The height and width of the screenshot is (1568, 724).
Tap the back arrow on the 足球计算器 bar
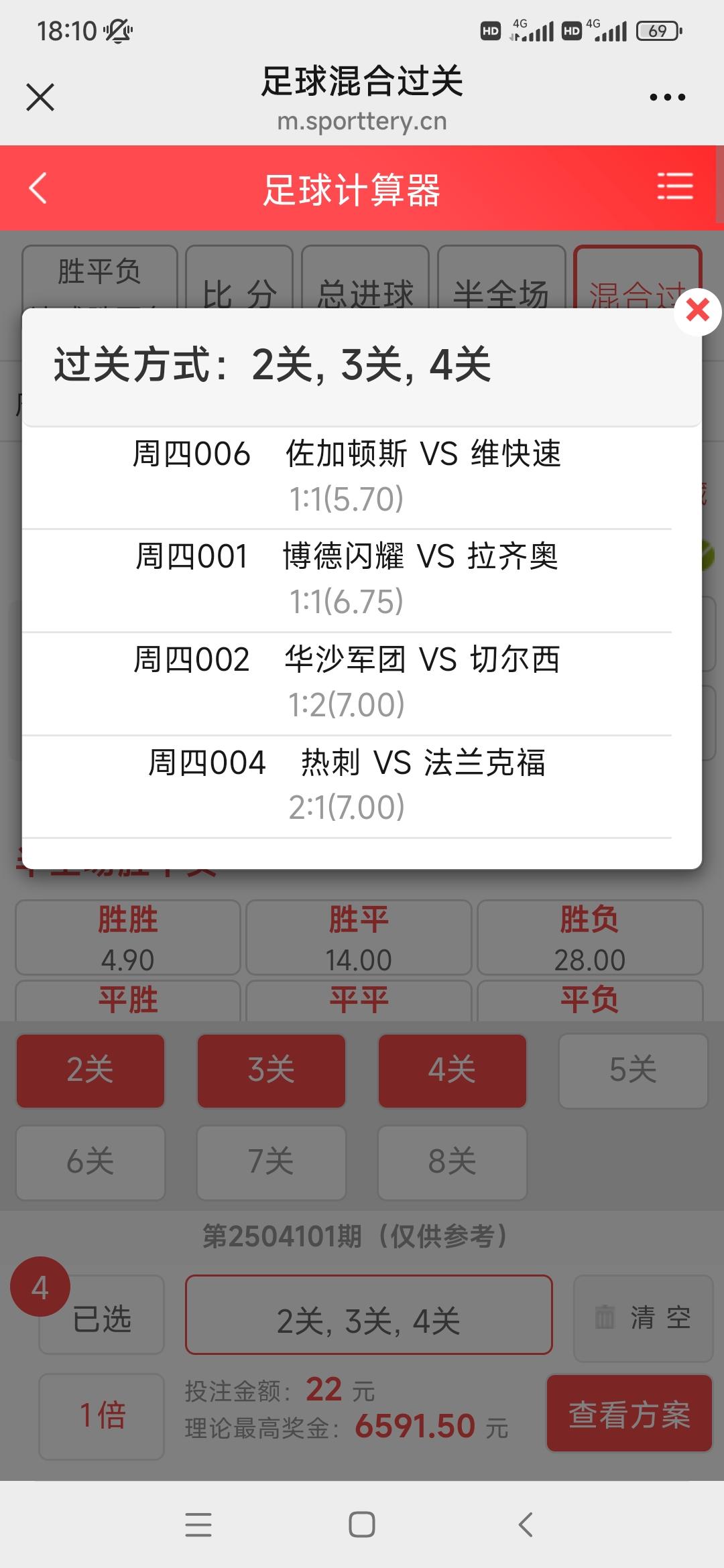(37, 188)
